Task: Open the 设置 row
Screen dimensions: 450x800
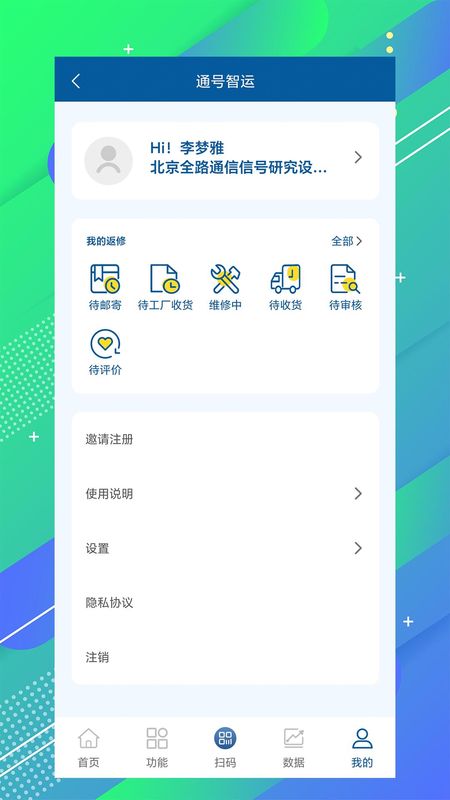Action: 225,548
